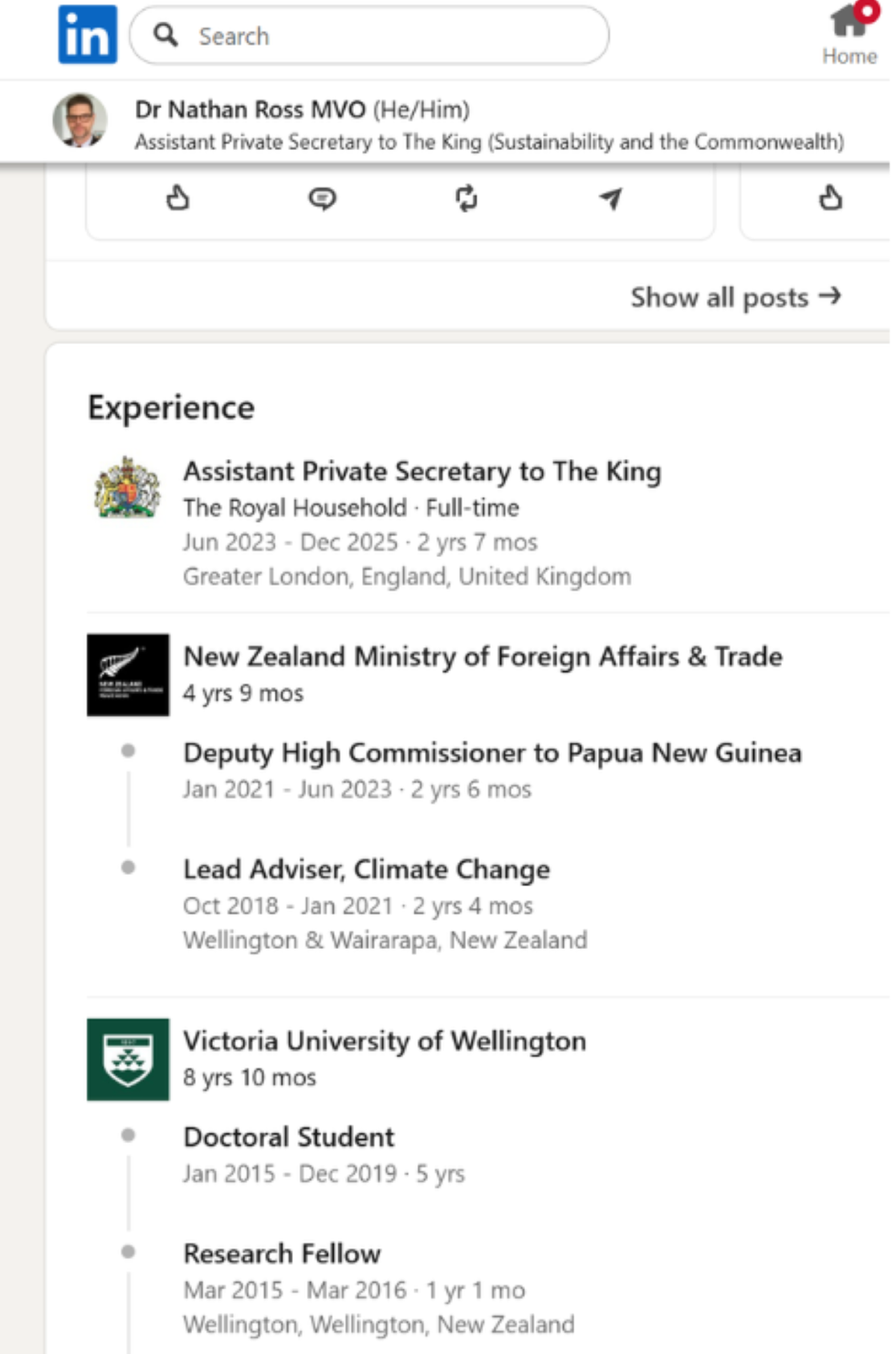
Task: Select the Doctoral Student timeline marker
Action: click(127, 1134)
